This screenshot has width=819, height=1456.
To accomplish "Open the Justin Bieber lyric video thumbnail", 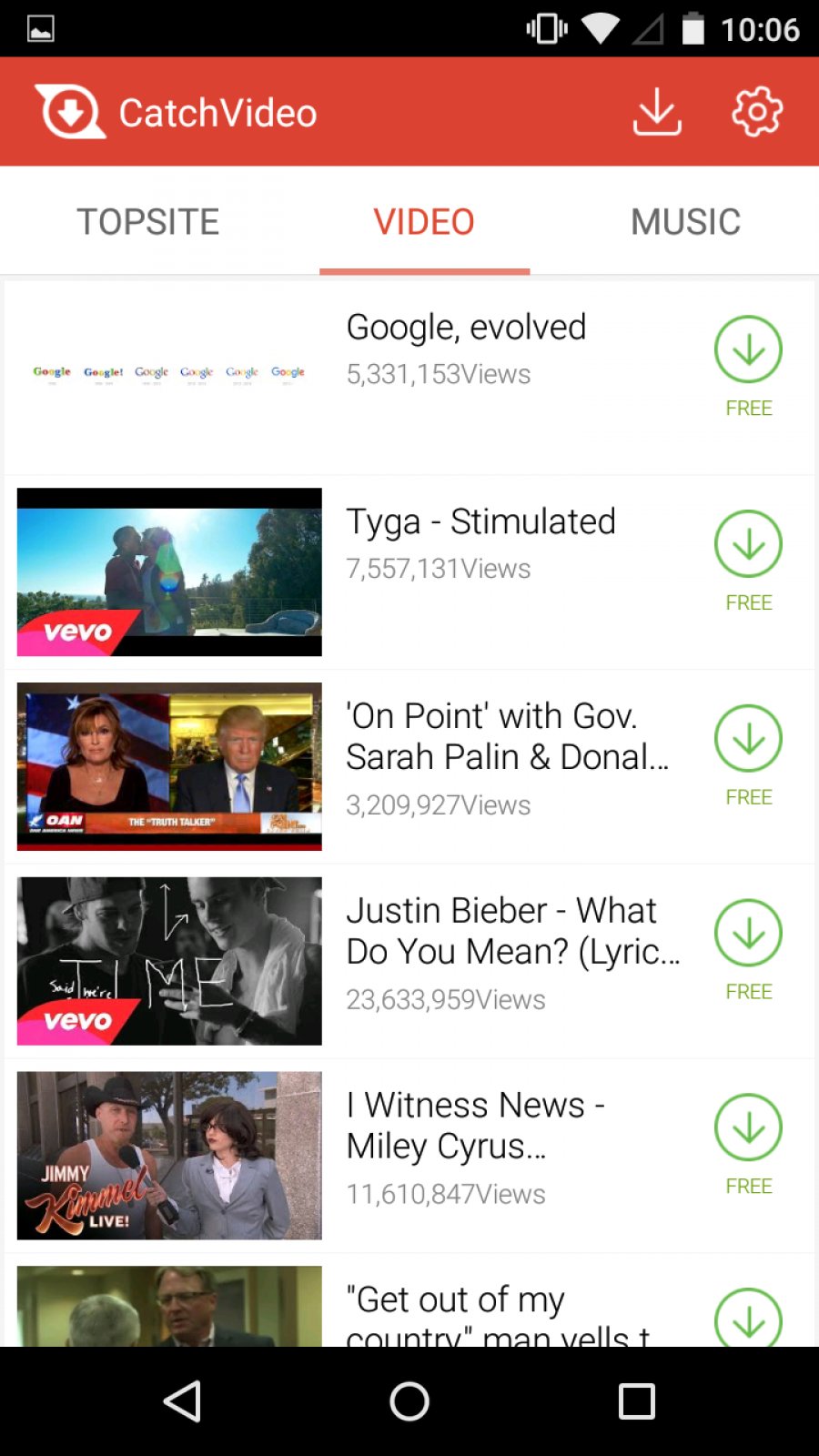I will tap(169, 961).
